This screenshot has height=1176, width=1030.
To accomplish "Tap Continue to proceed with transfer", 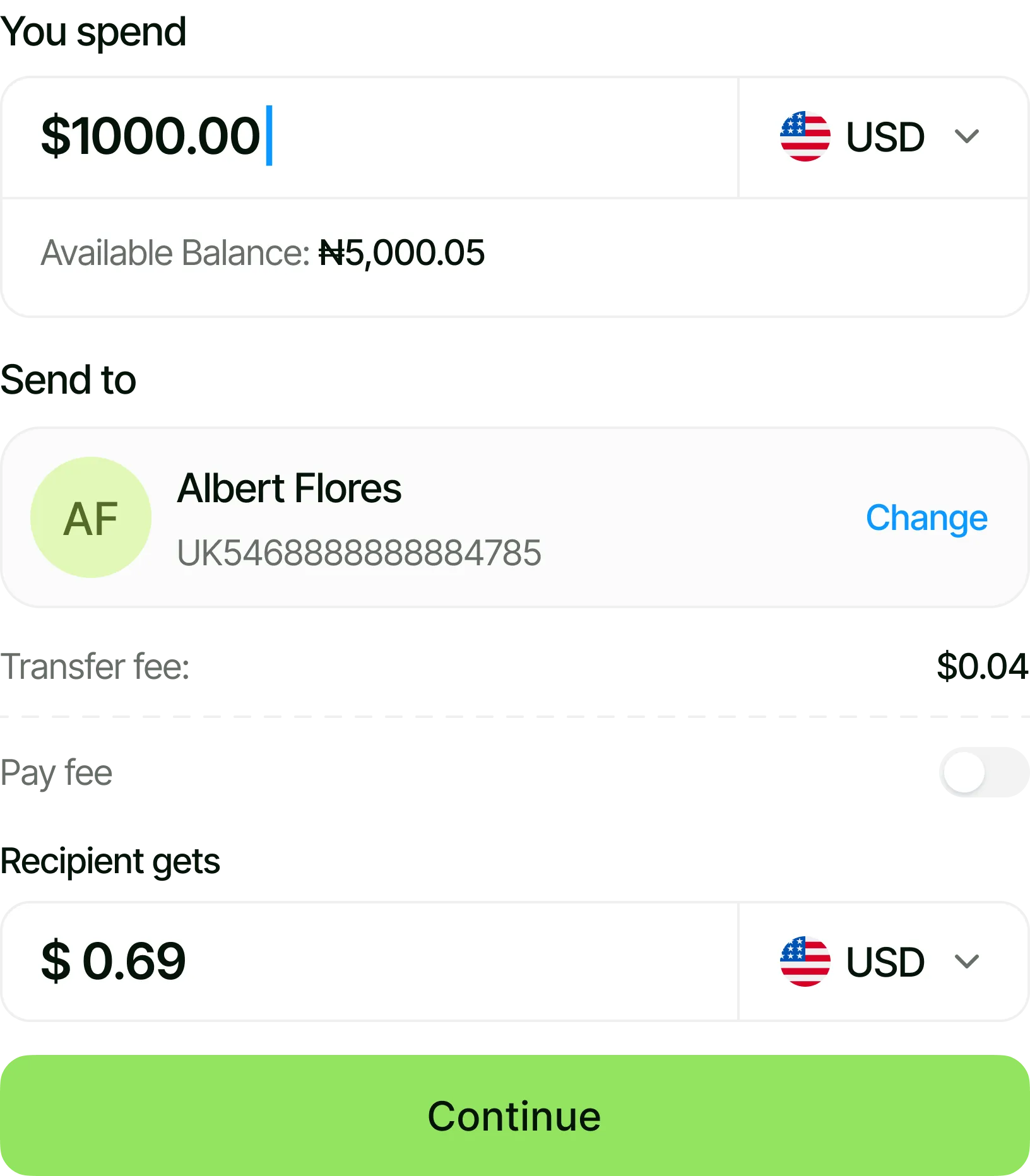I will [515, 1115].
